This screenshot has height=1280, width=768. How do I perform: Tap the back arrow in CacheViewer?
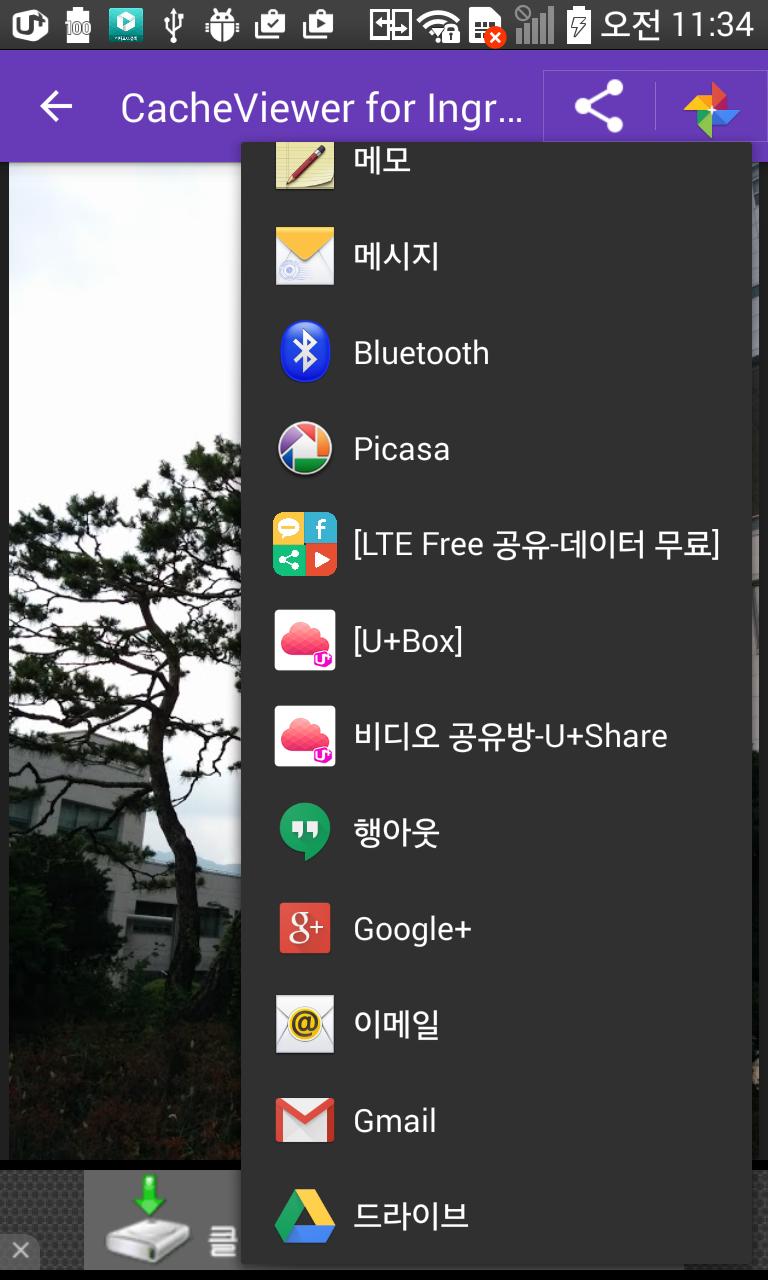(57, 105)
